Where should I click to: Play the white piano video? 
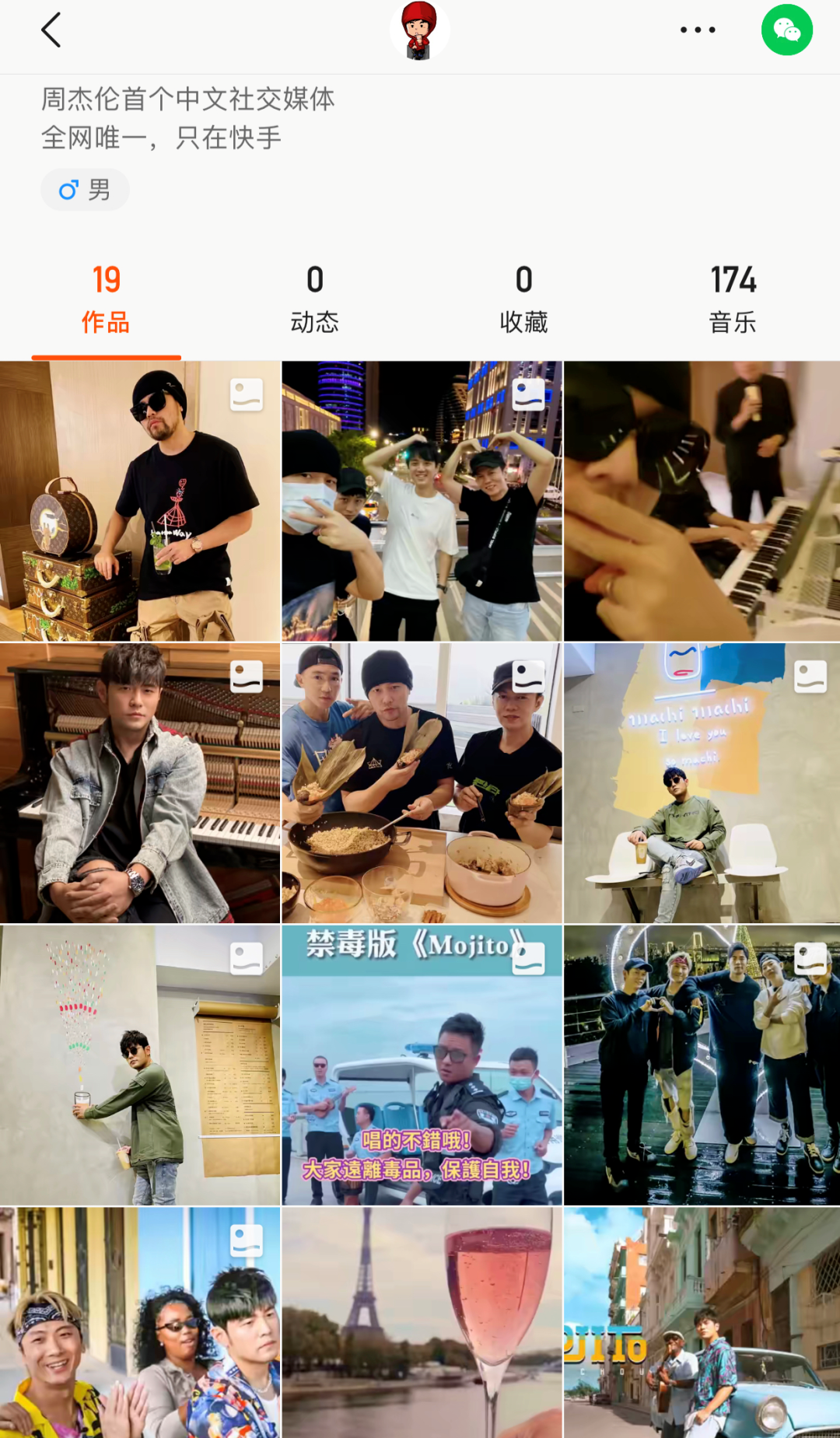coord(702,501)
